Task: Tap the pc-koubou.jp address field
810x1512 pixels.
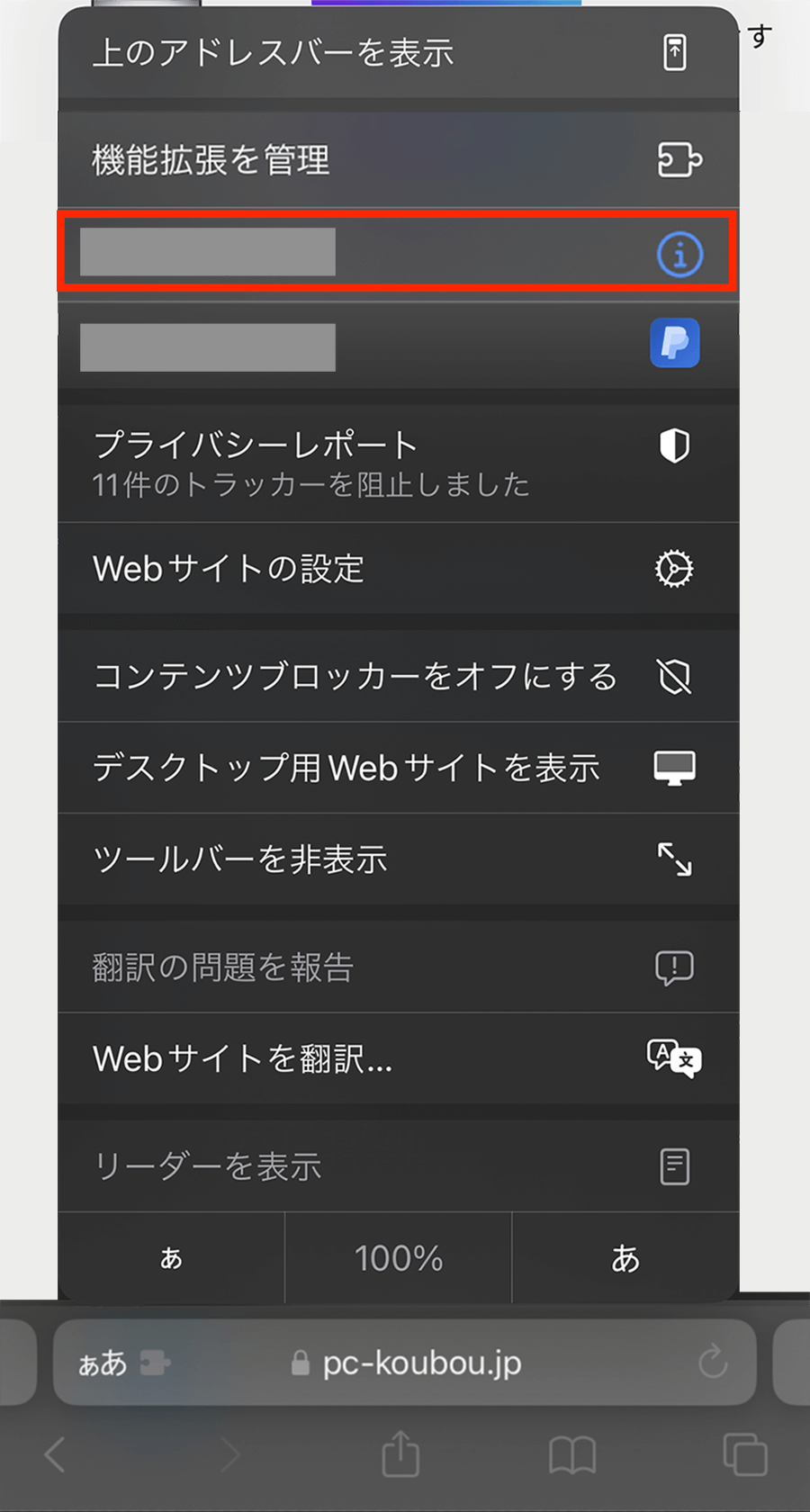Action: [421, 1363]
